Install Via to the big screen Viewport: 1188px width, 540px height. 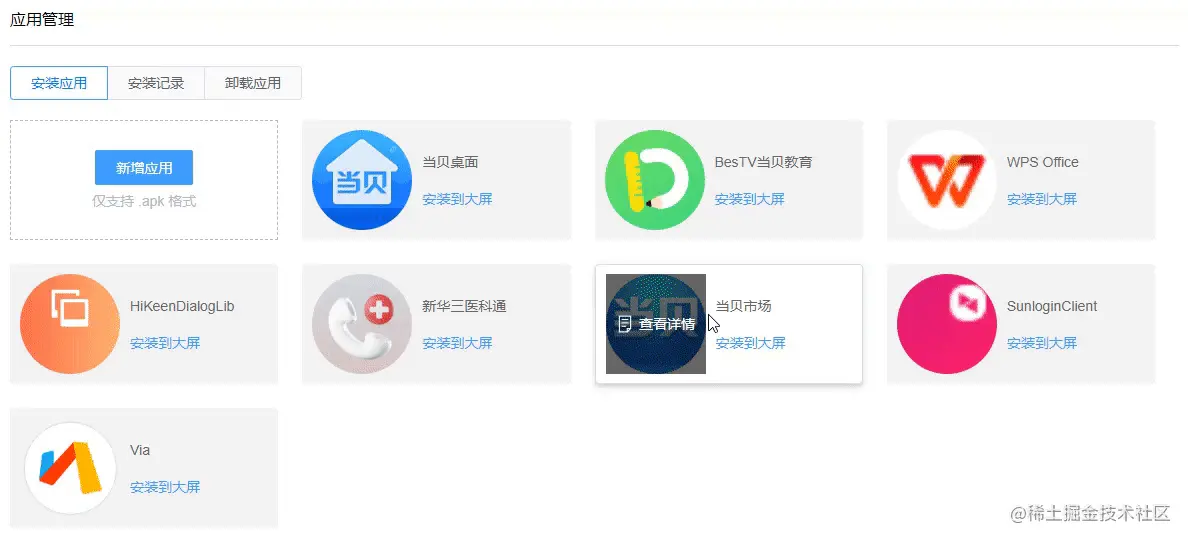tap(165, 487)
